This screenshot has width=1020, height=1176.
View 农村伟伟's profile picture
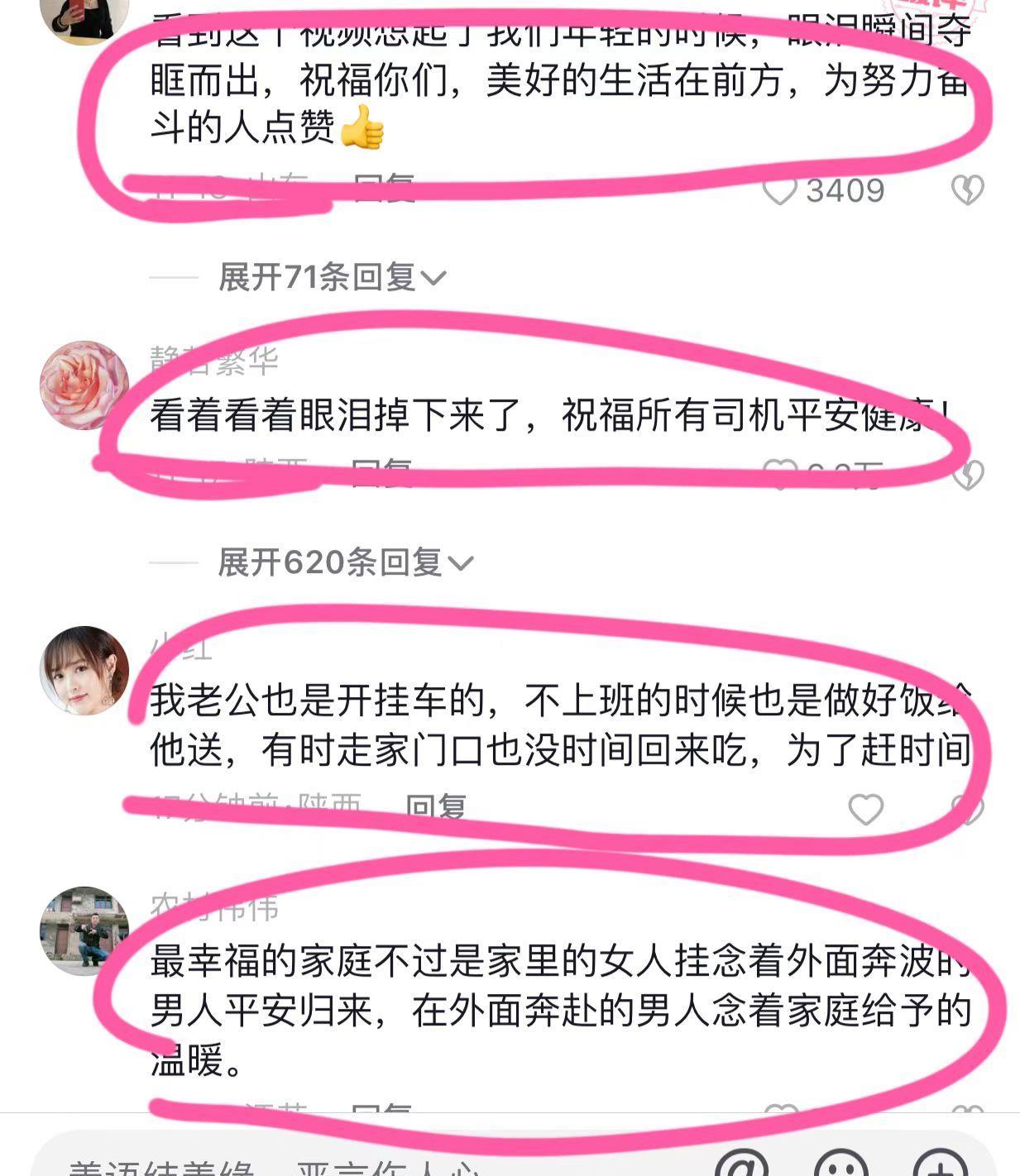tap(83, 932)
